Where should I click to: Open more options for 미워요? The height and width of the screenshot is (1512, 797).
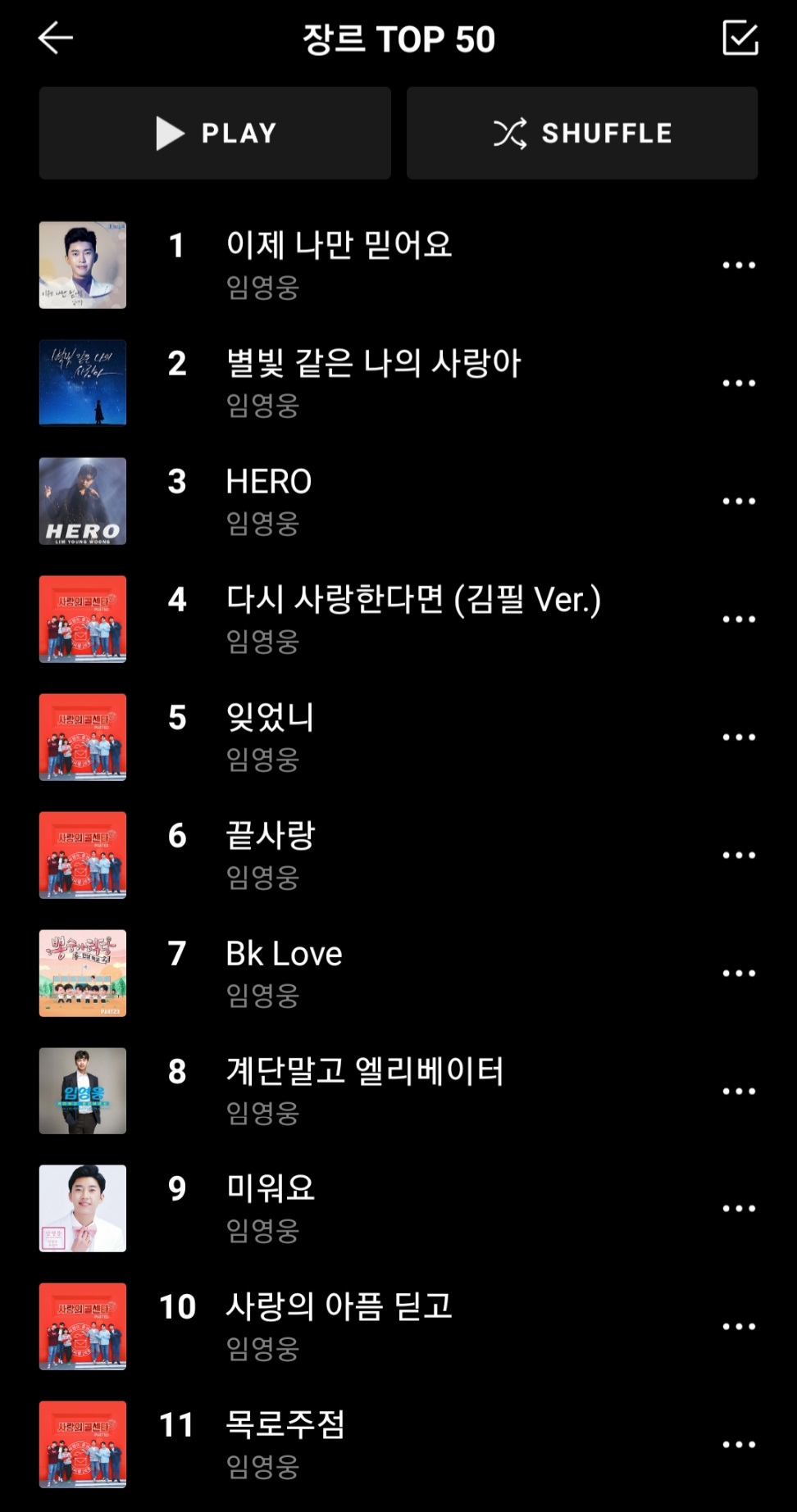coord(739,1209)
